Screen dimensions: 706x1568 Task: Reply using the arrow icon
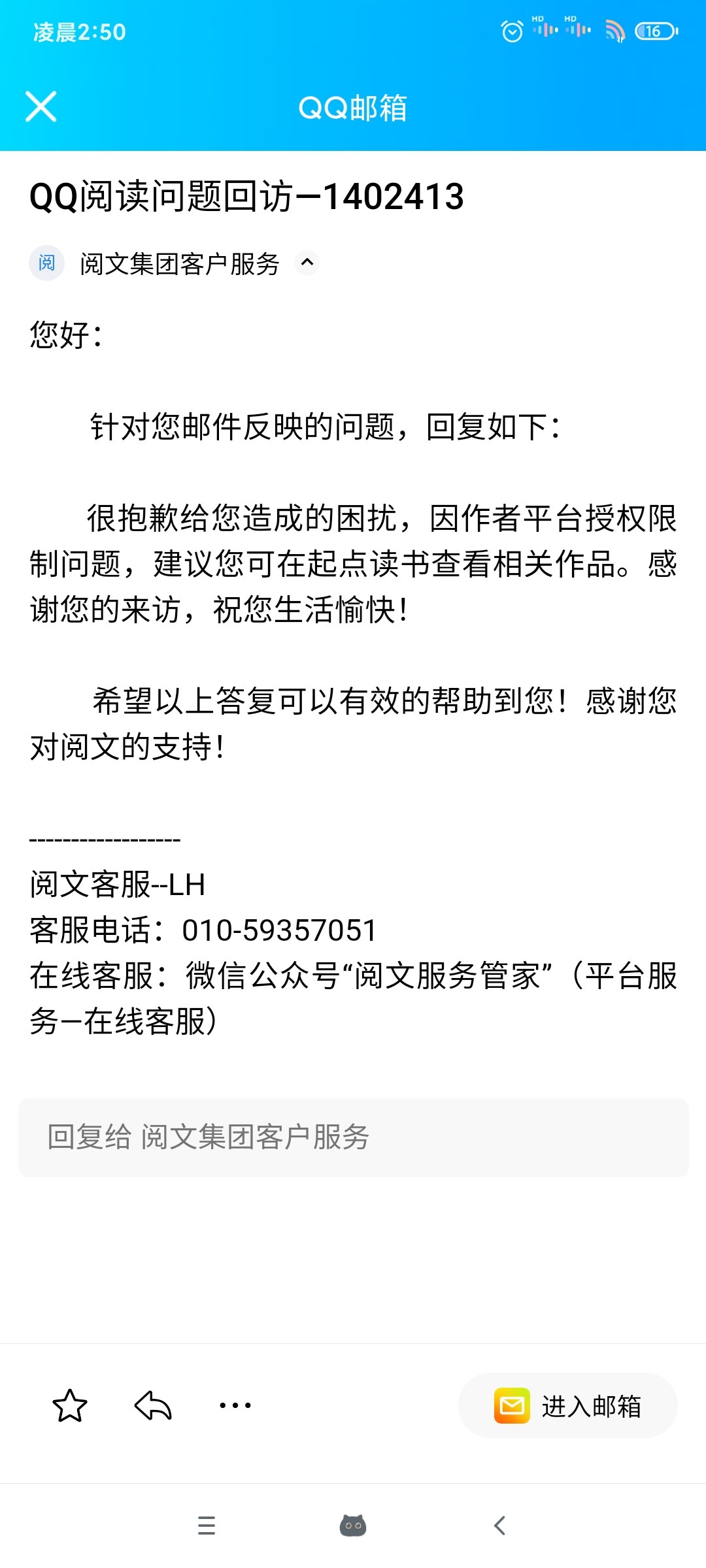153,1405
